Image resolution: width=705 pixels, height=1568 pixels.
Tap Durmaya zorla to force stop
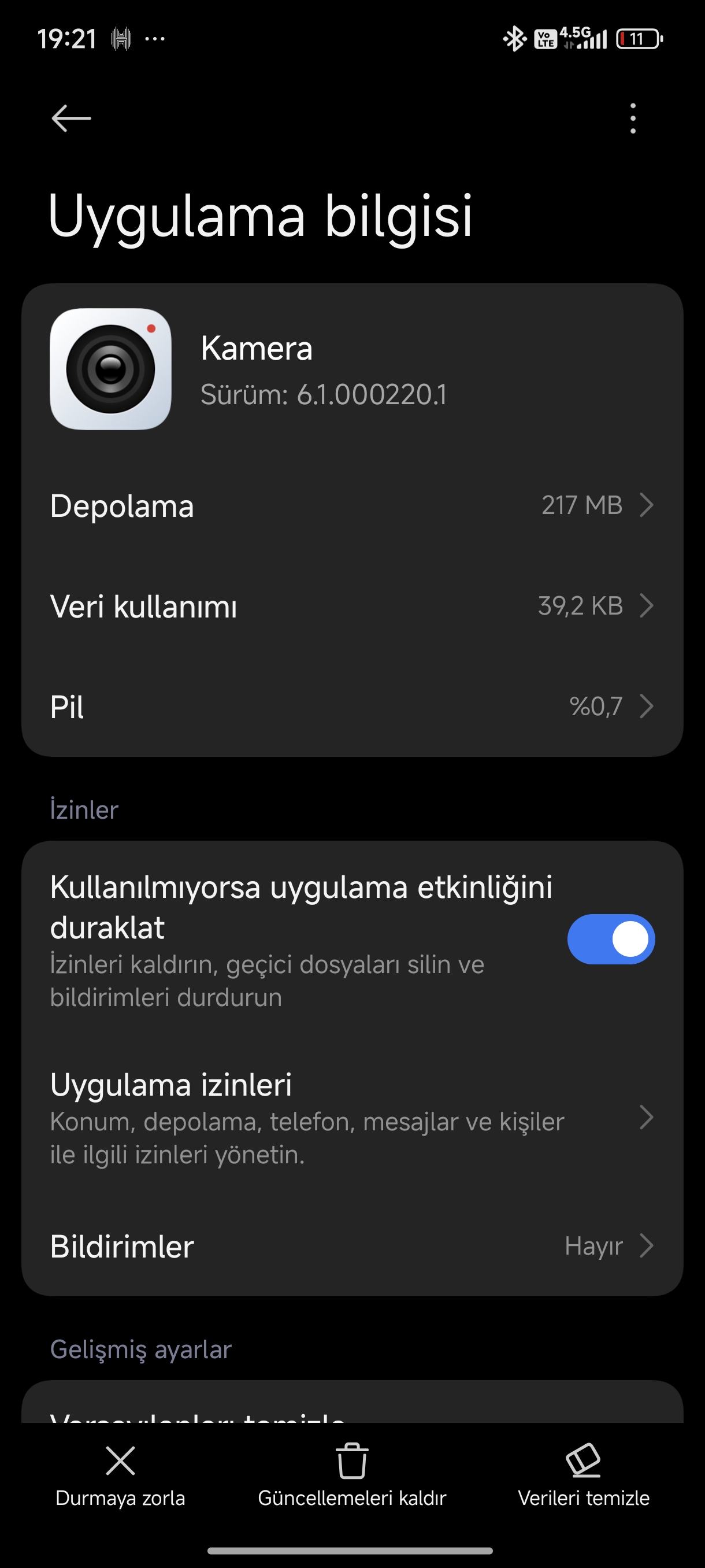(120, 1475)
